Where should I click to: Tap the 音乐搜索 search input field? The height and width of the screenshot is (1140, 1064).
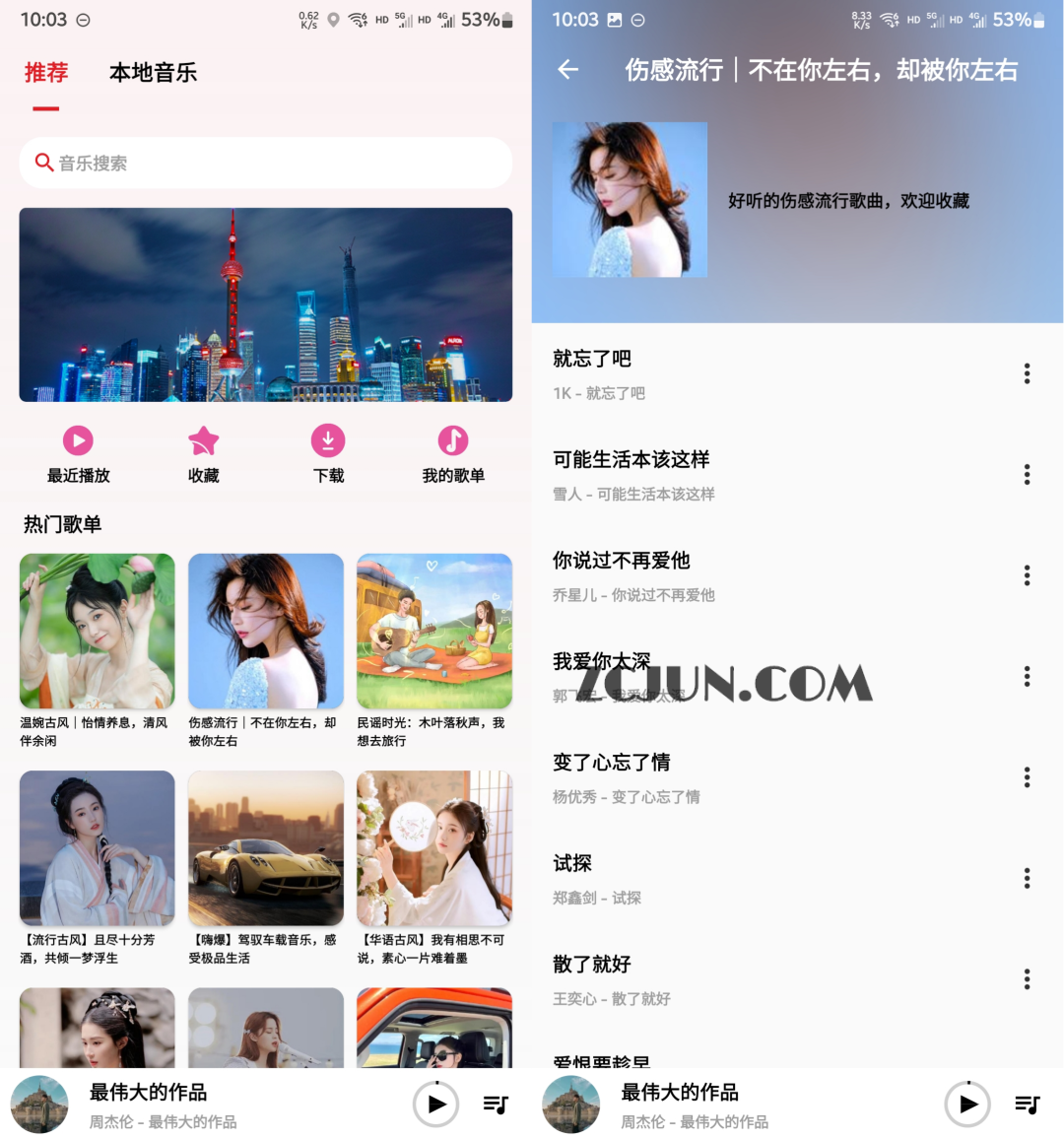click(x=266, y=163)
